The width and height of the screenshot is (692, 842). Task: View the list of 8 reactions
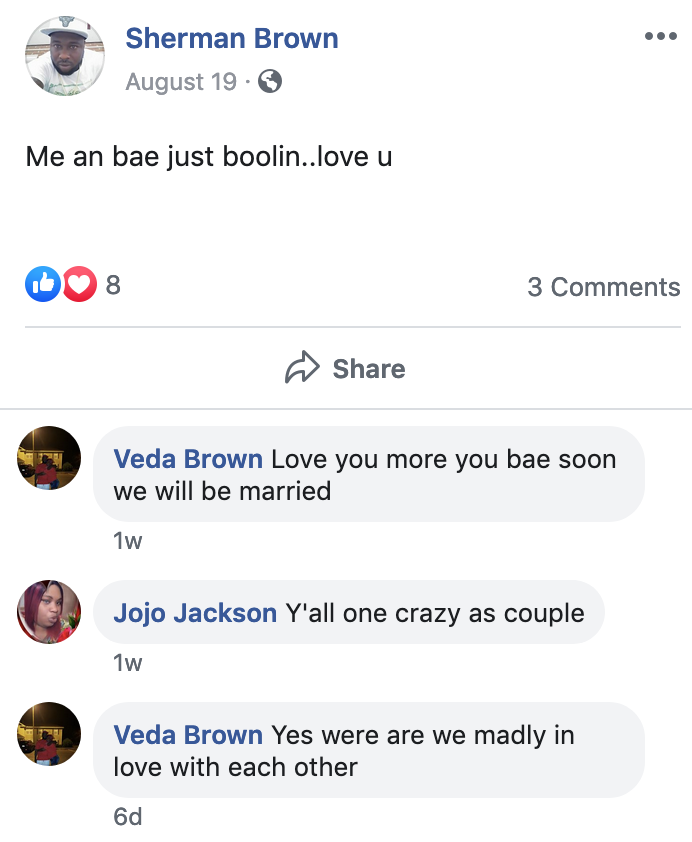click(x=112, y=285)
